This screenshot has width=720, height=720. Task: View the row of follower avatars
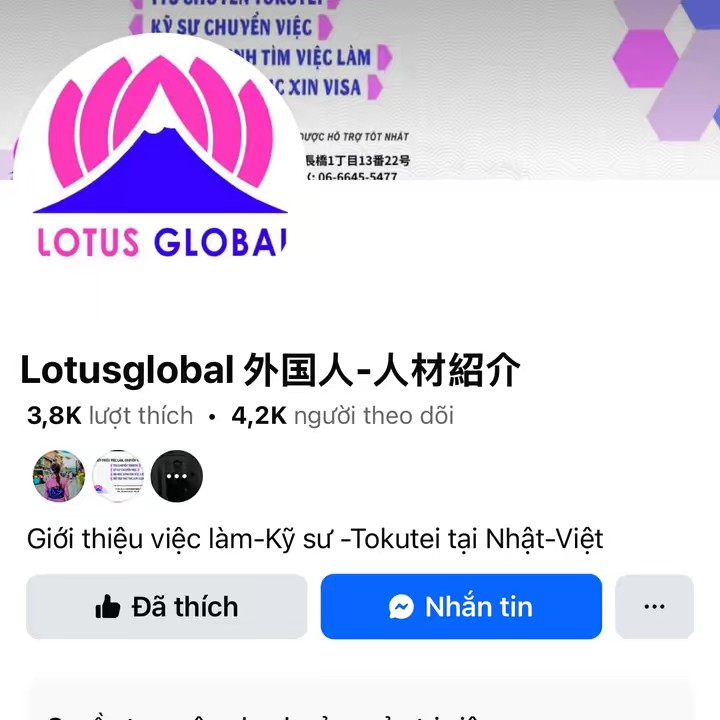tap(118, 476)
